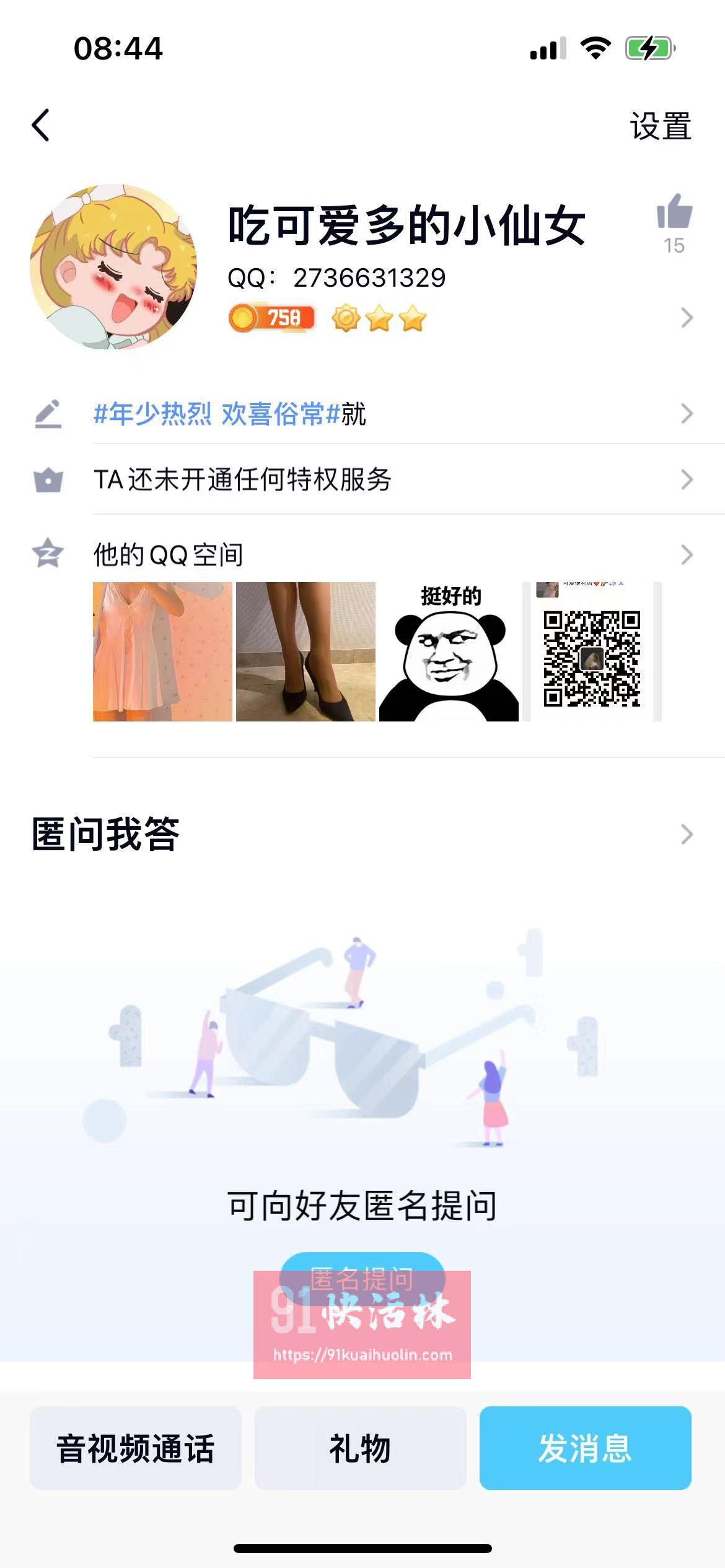The image size is (725, 1568).
Task: Tap the crown privilege services icon
Action: coord(50,478)
